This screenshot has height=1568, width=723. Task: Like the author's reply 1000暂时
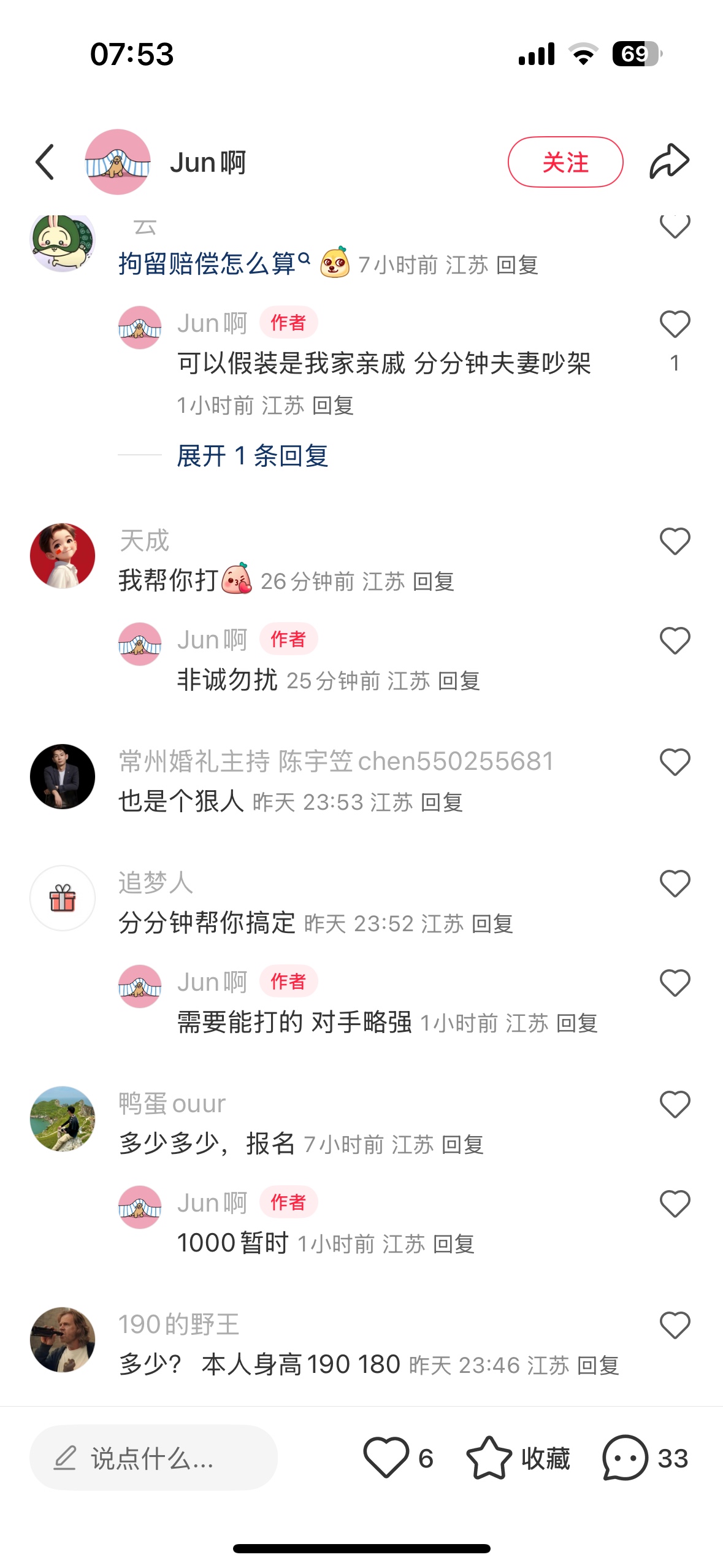675,1204
